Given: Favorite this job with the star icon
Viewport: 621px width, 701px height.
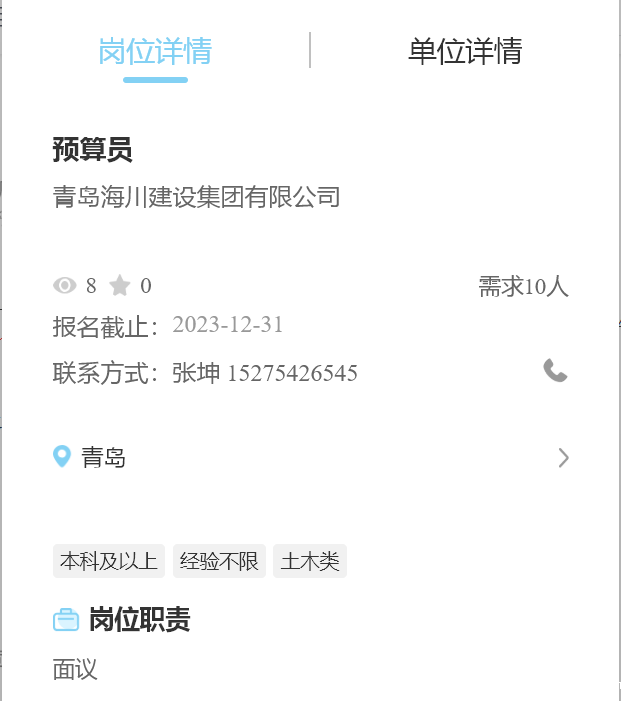Looking at the screenshot, I should coord(120,286).
